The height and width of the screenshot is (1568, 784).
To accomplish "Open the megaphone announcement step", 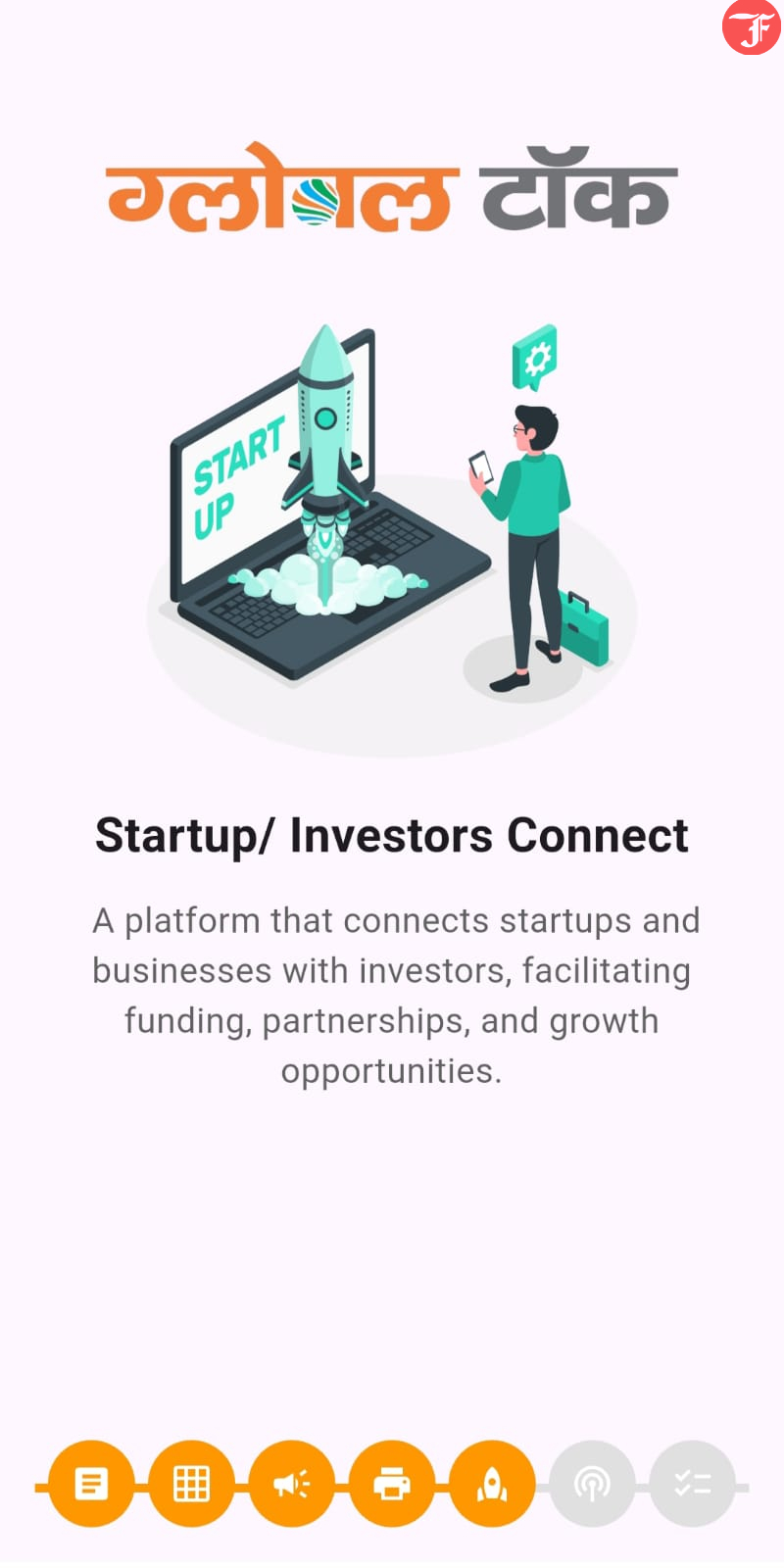I will click(292, 1484).
